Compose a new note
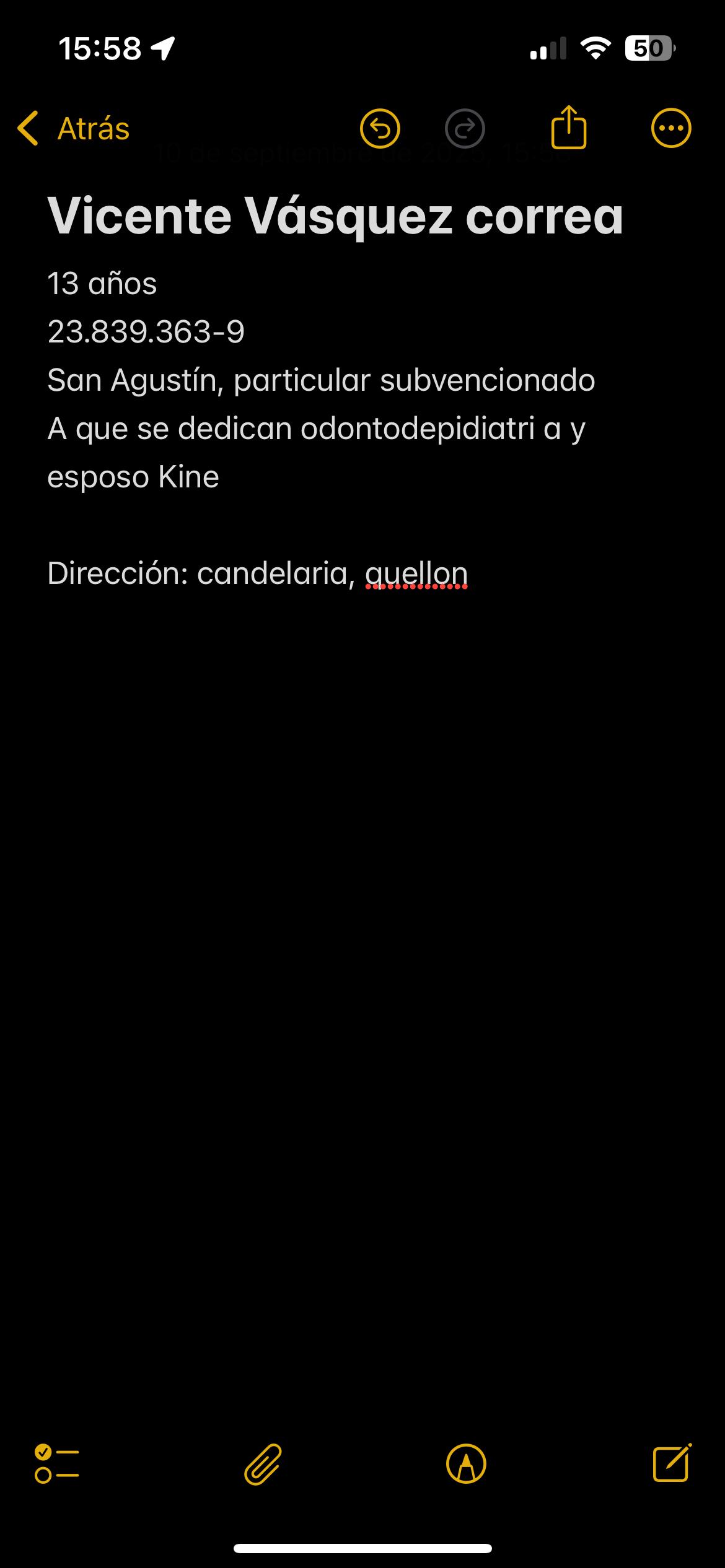Image resolution: width=725 pixels, height=1568 pixels. (x=672, y=1463)
